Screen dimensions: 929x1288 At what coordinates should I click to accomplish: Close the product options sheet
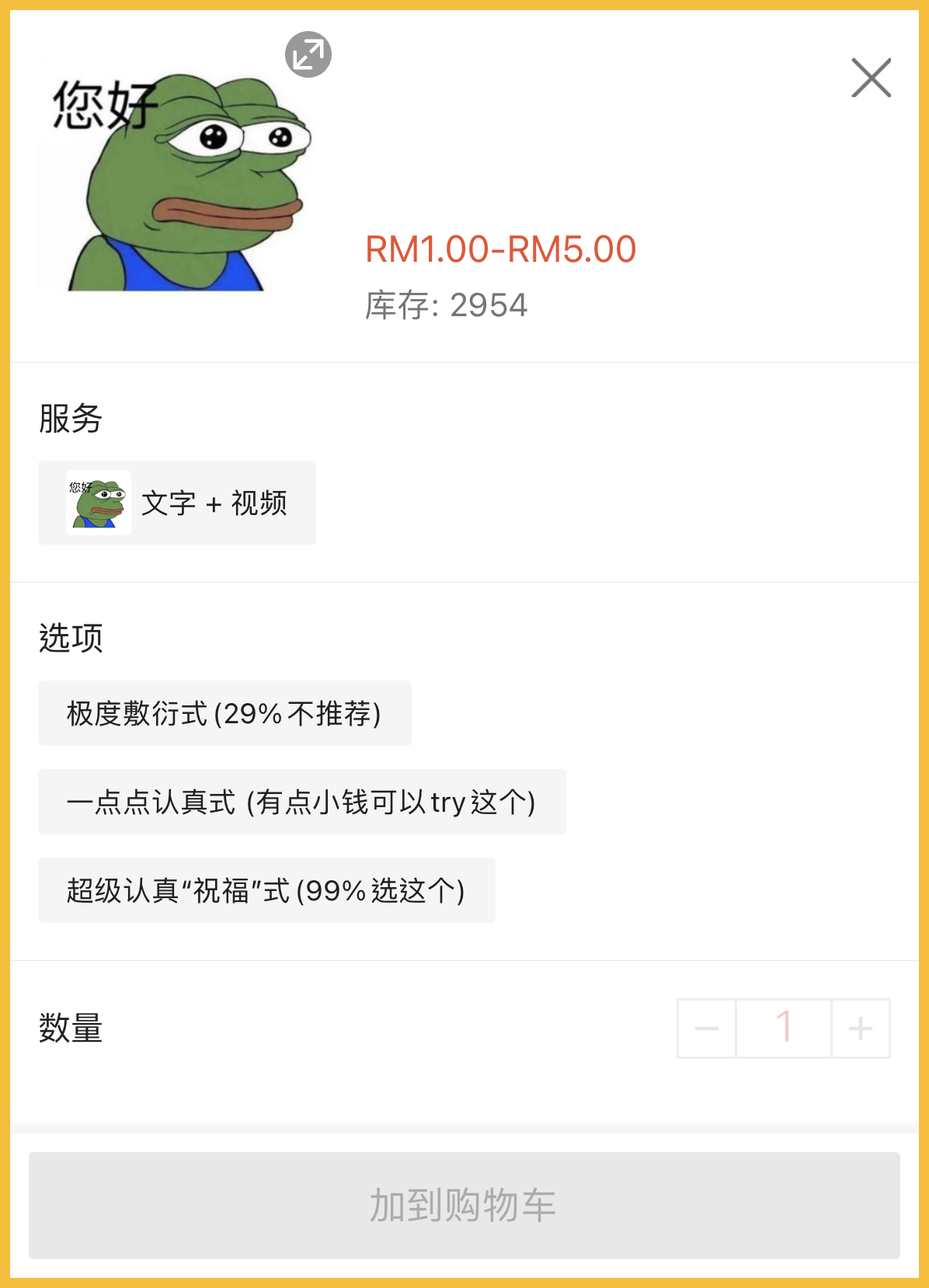click(871, 78)
